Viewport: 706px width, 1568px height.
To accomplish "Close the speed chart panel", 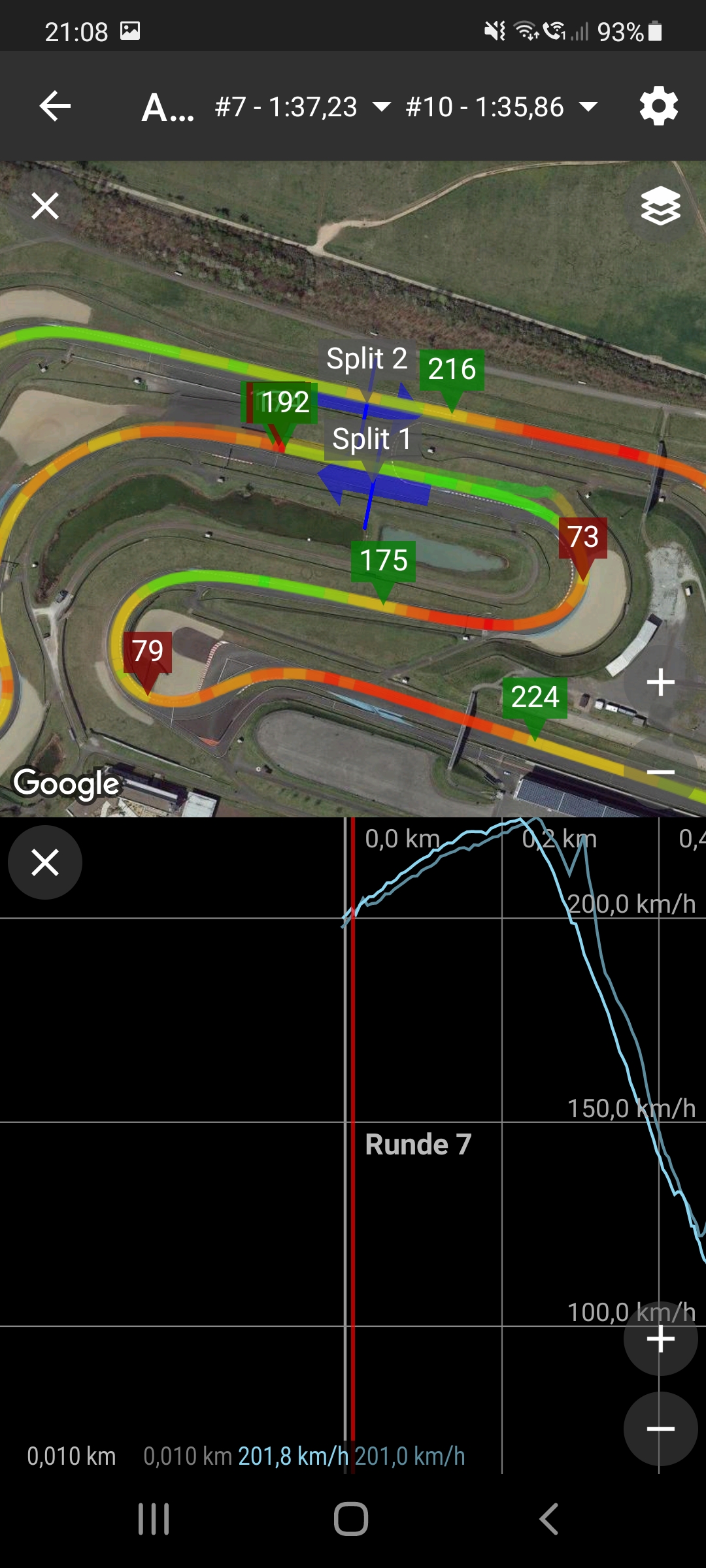I will (x=45, y=862).
